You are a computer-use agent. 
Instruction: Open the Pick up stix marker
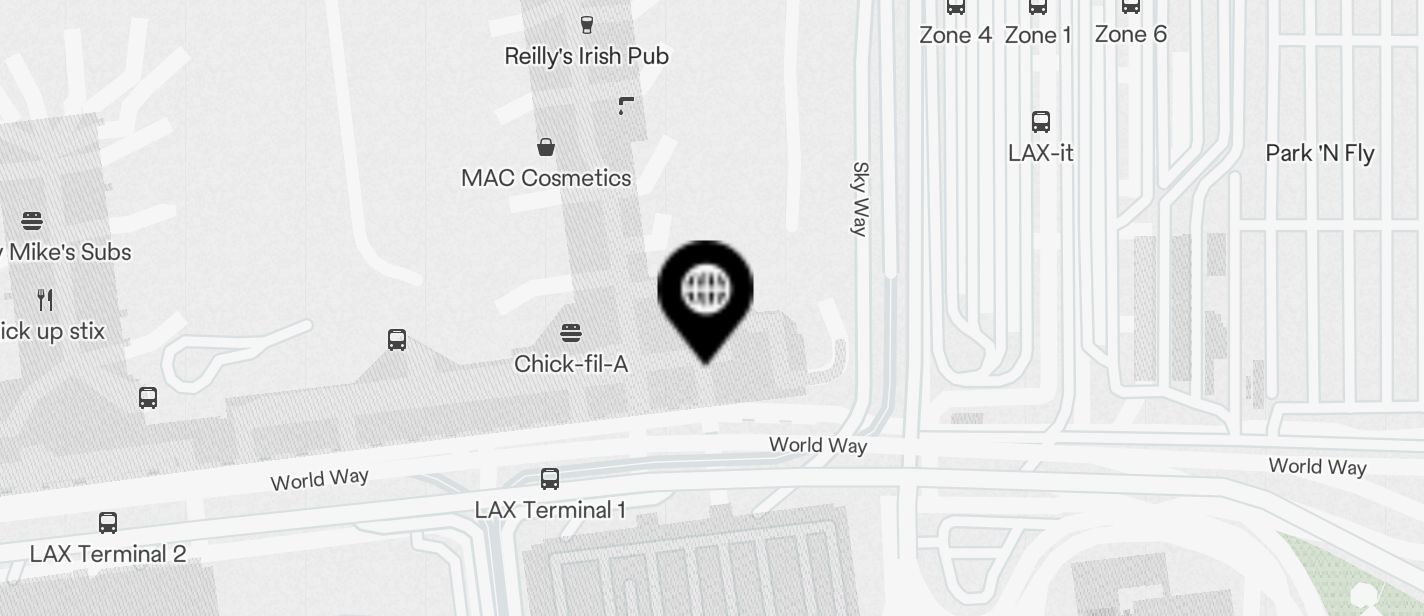click(44, 300)
